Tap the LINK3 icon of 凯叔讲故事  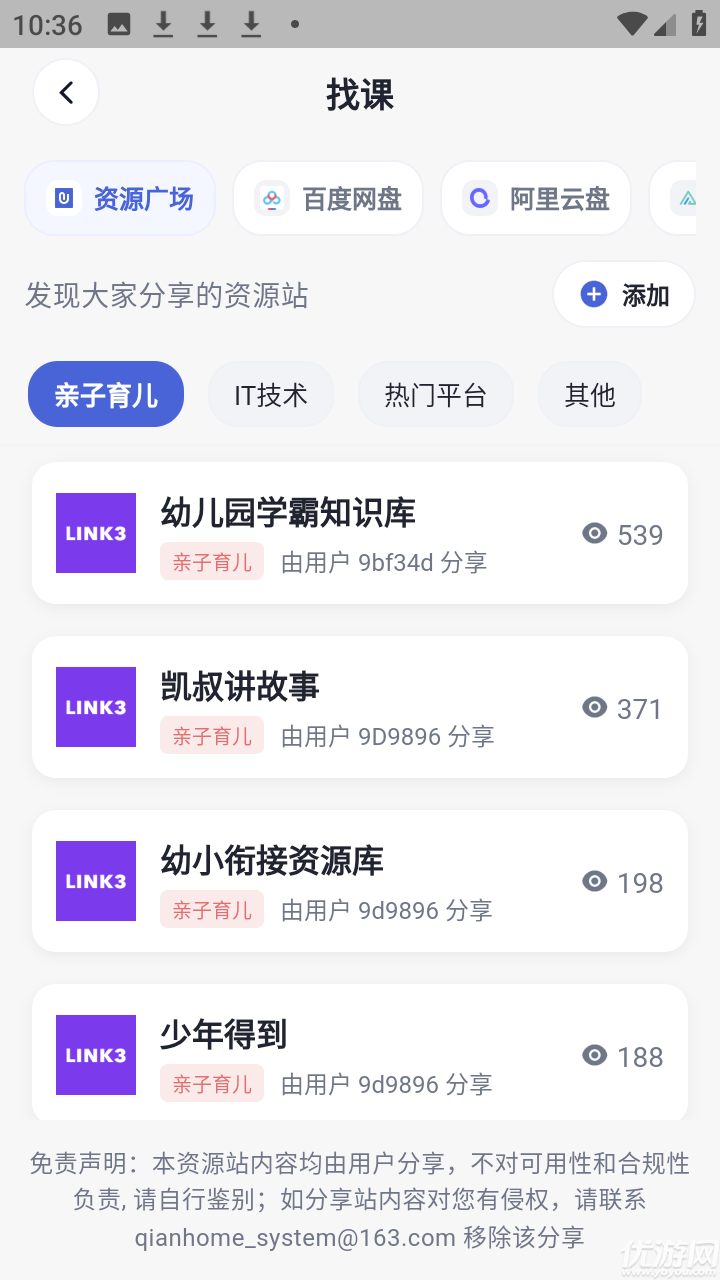(x=95, y=707)
